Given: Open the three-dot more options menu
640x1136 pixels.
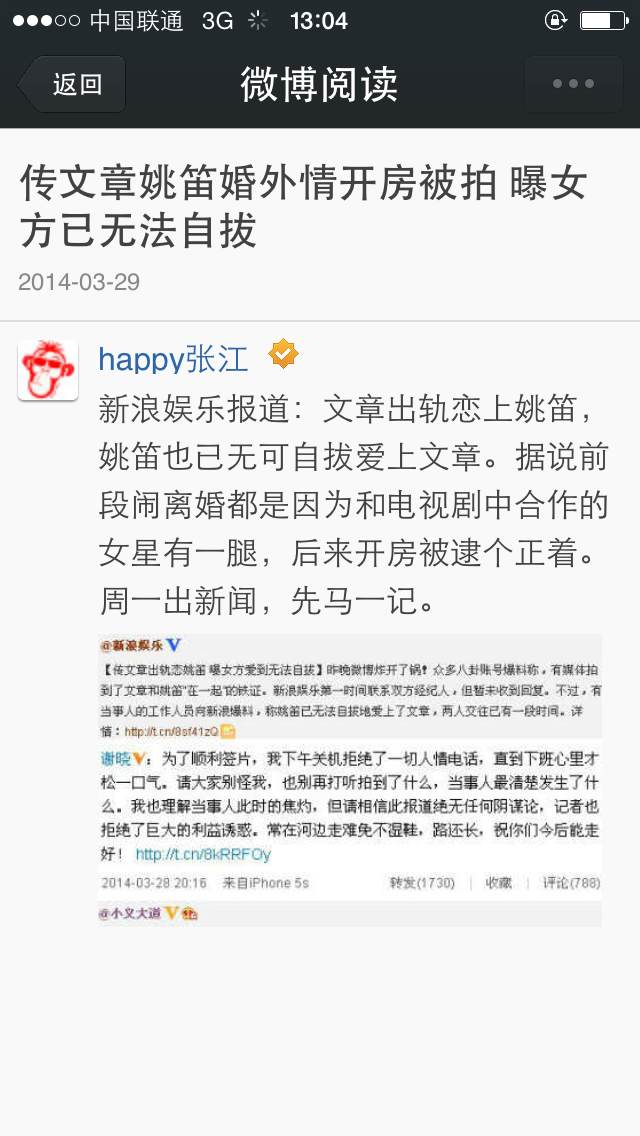Looking at the screenshot, I should click(x=573, y=84).
